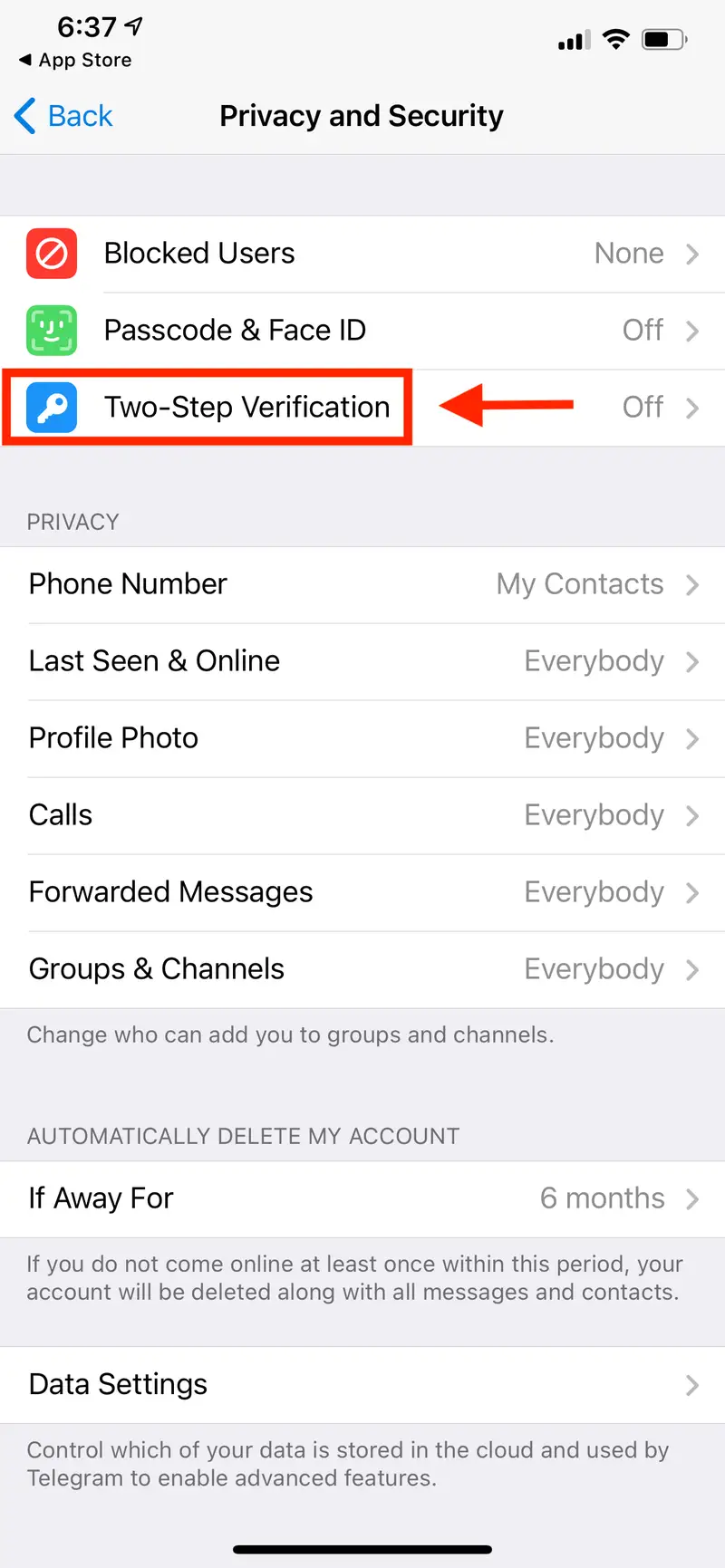Select Groups & Channels privacy row
Viewport: 725px width, 1568px height.
coord(362,969)
